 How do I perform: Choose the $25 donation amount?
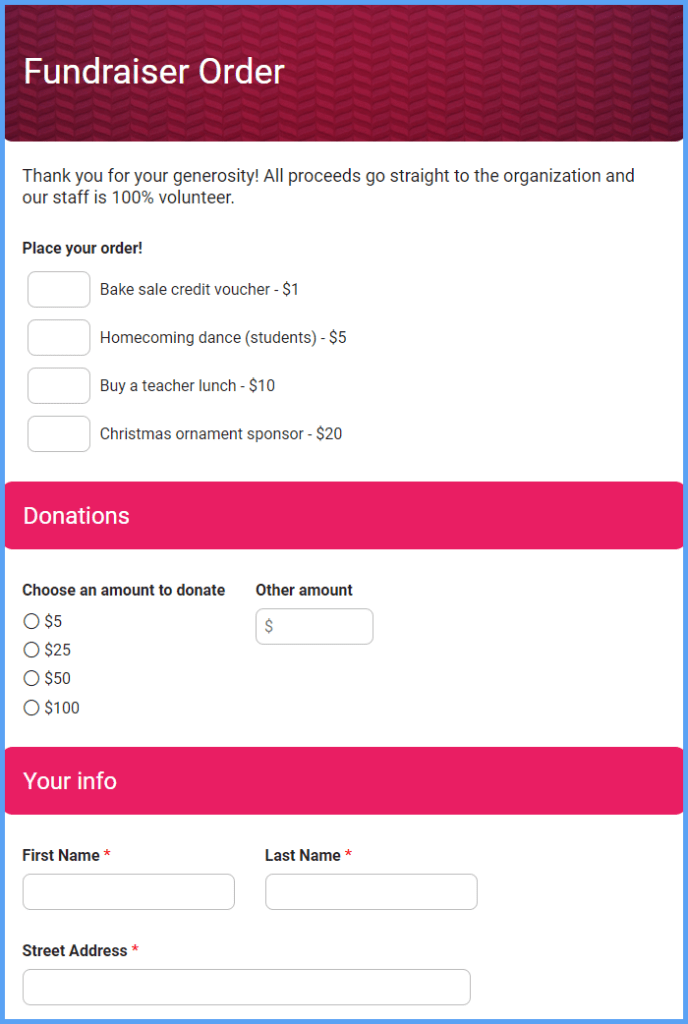31,650
